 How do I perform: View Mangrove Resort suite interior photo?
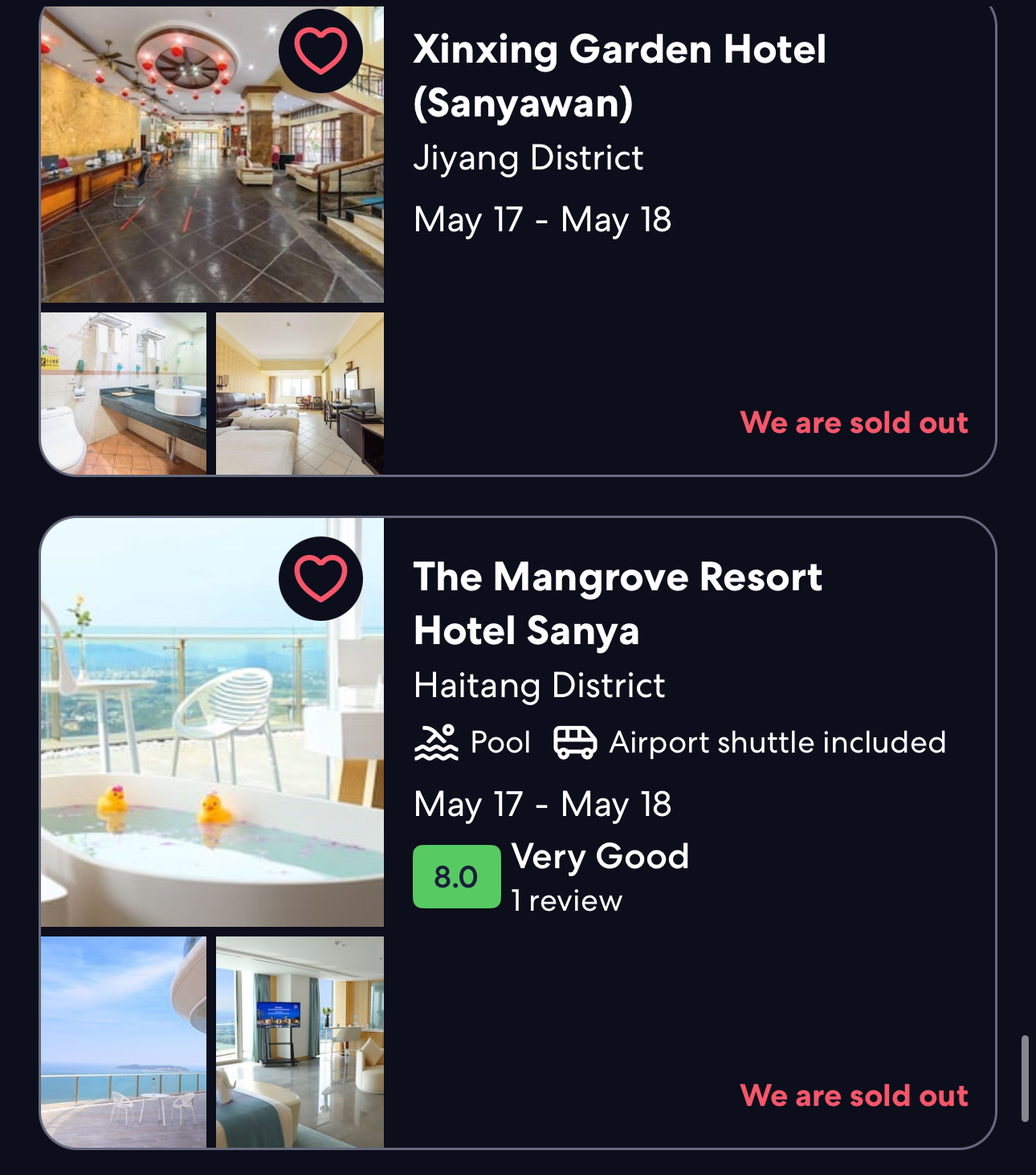click(300, 1042)
